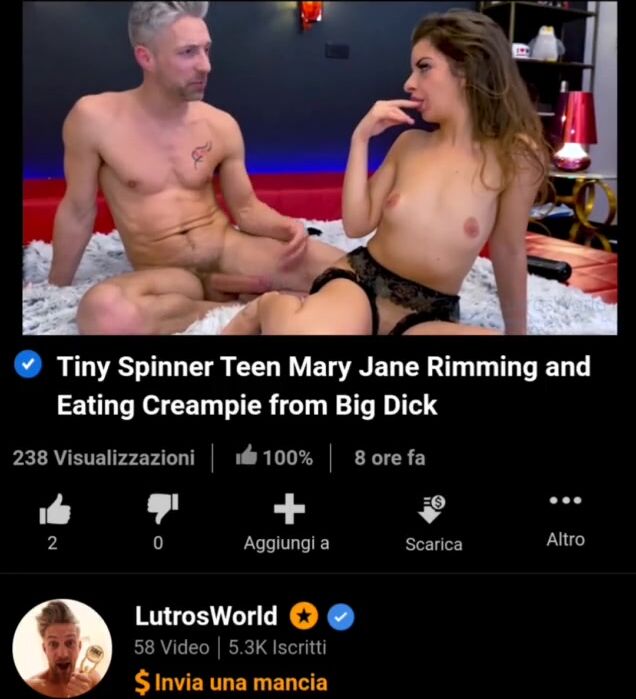The height and width of the screenshot is (699, 636).
Task: Select Invia una mancia
Action: pos(231,683)
